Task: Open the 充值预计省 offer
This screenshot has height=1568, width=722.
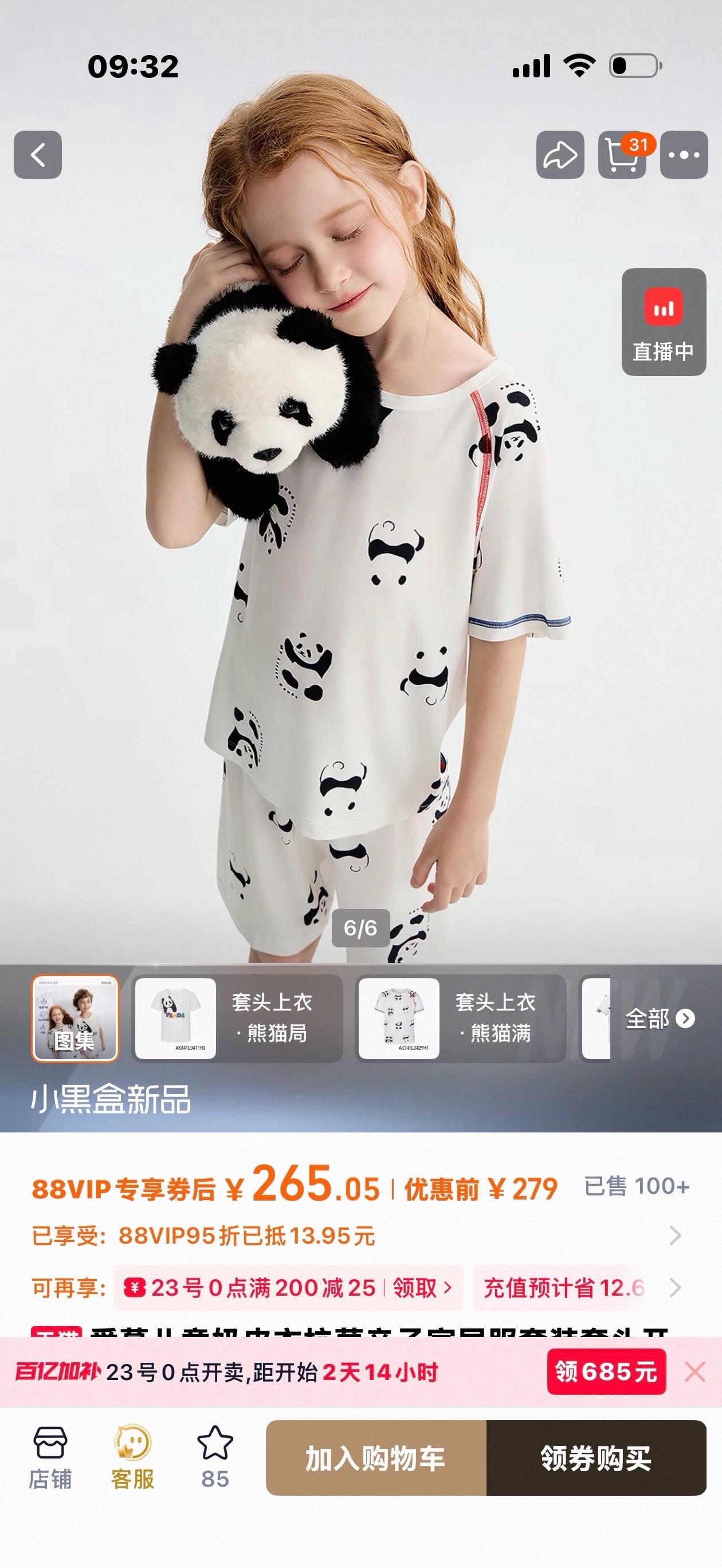Action: tap(563, 1287)
